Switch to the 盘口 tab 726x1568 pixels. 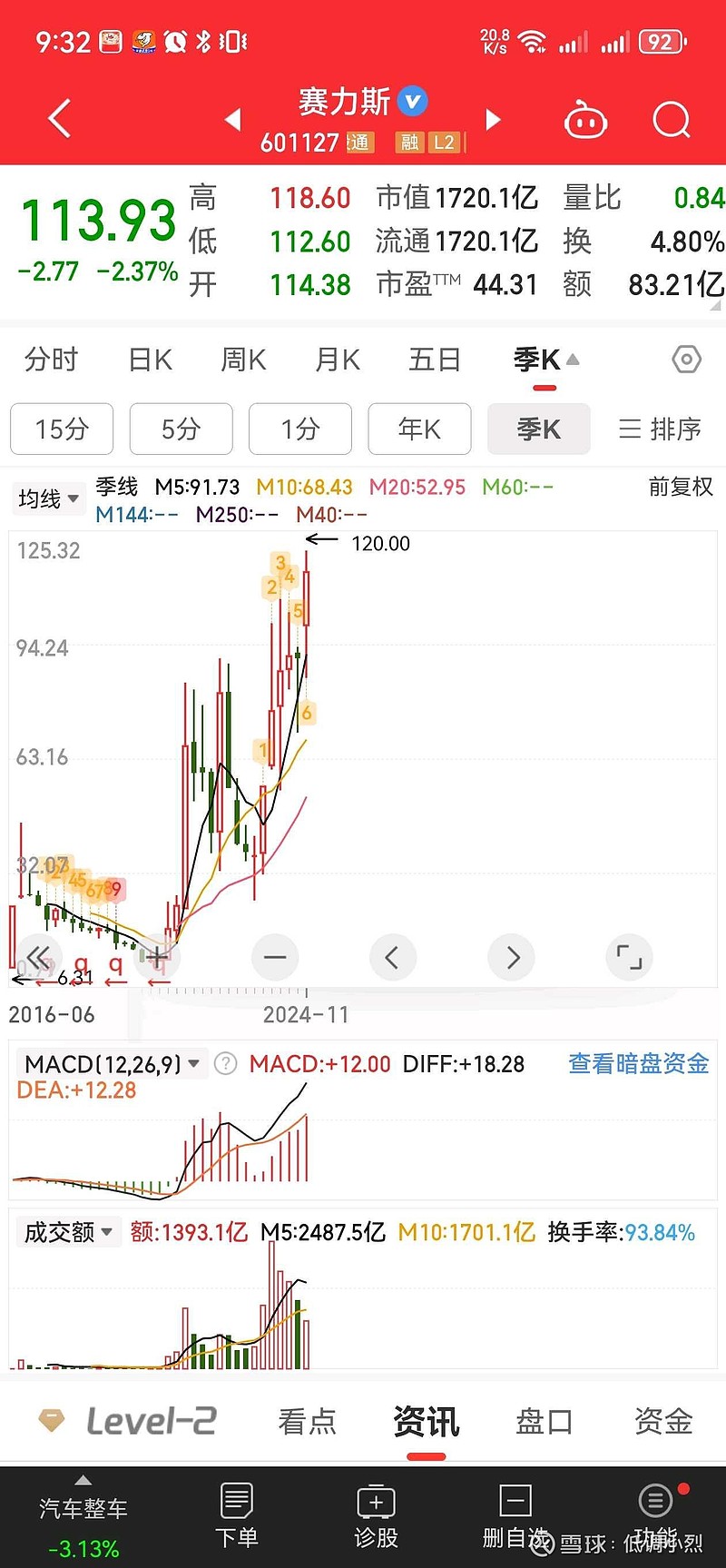pos(544,1421)
